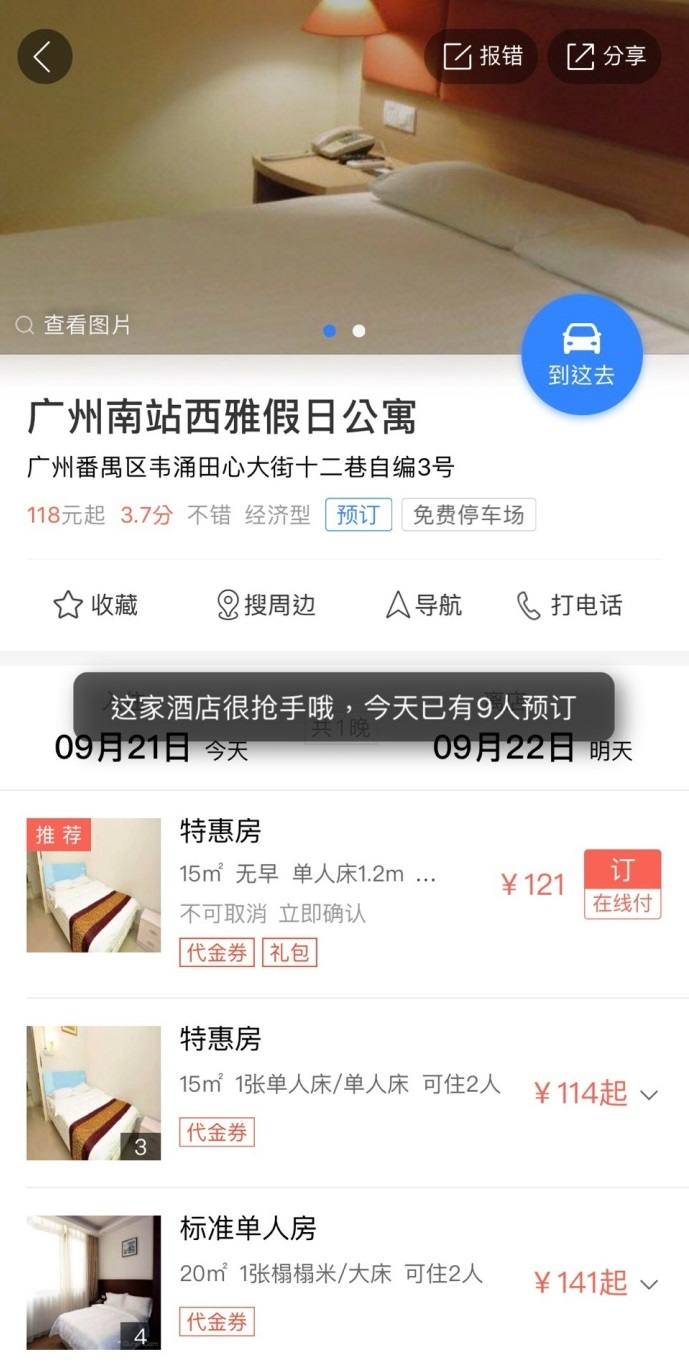Tap the 到这去 floating car button
689x1369 pixels.
click(582, 354)
